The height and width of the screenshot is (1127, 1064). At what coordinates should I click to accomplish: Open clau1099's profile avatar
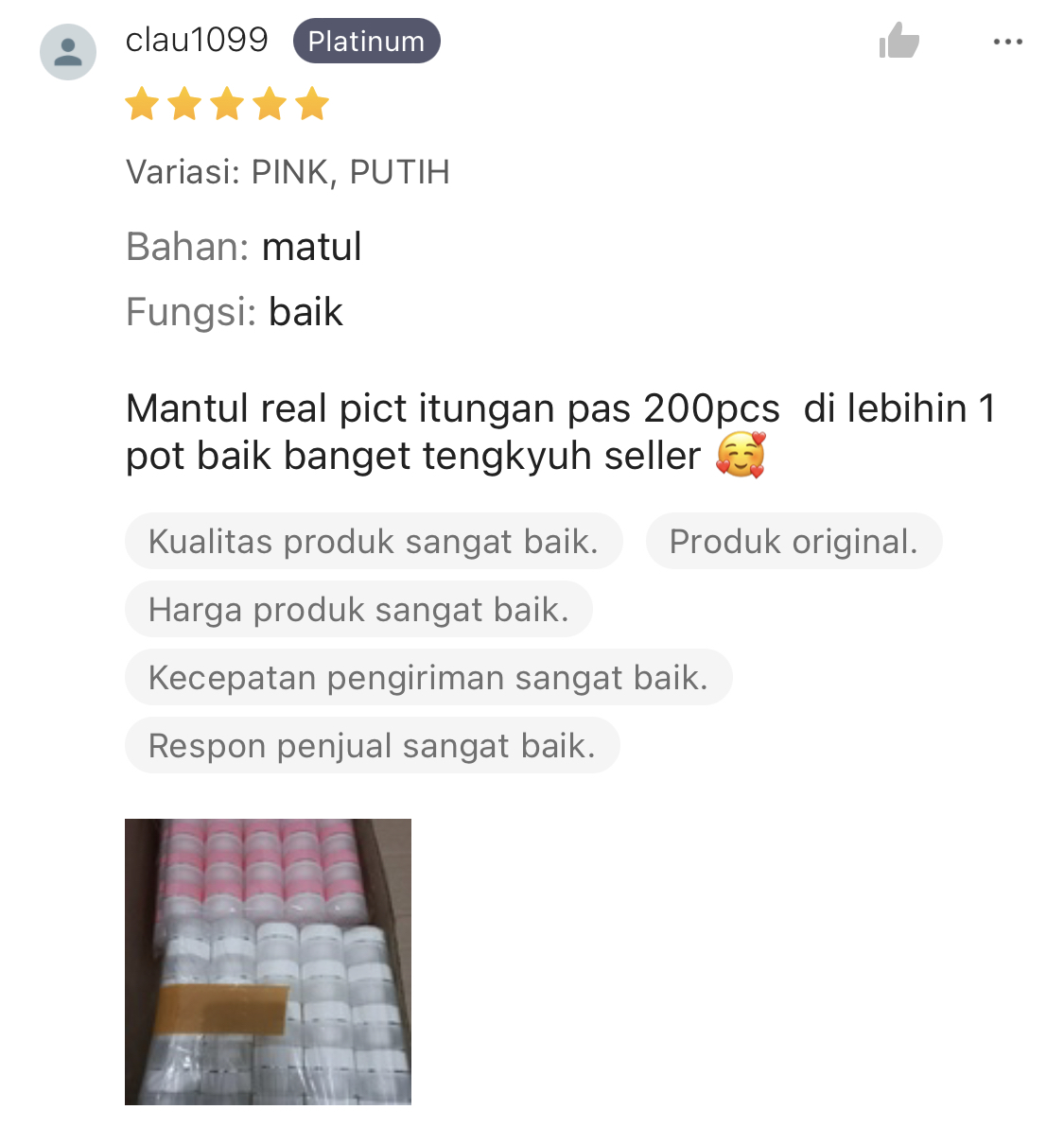[68, 52]
